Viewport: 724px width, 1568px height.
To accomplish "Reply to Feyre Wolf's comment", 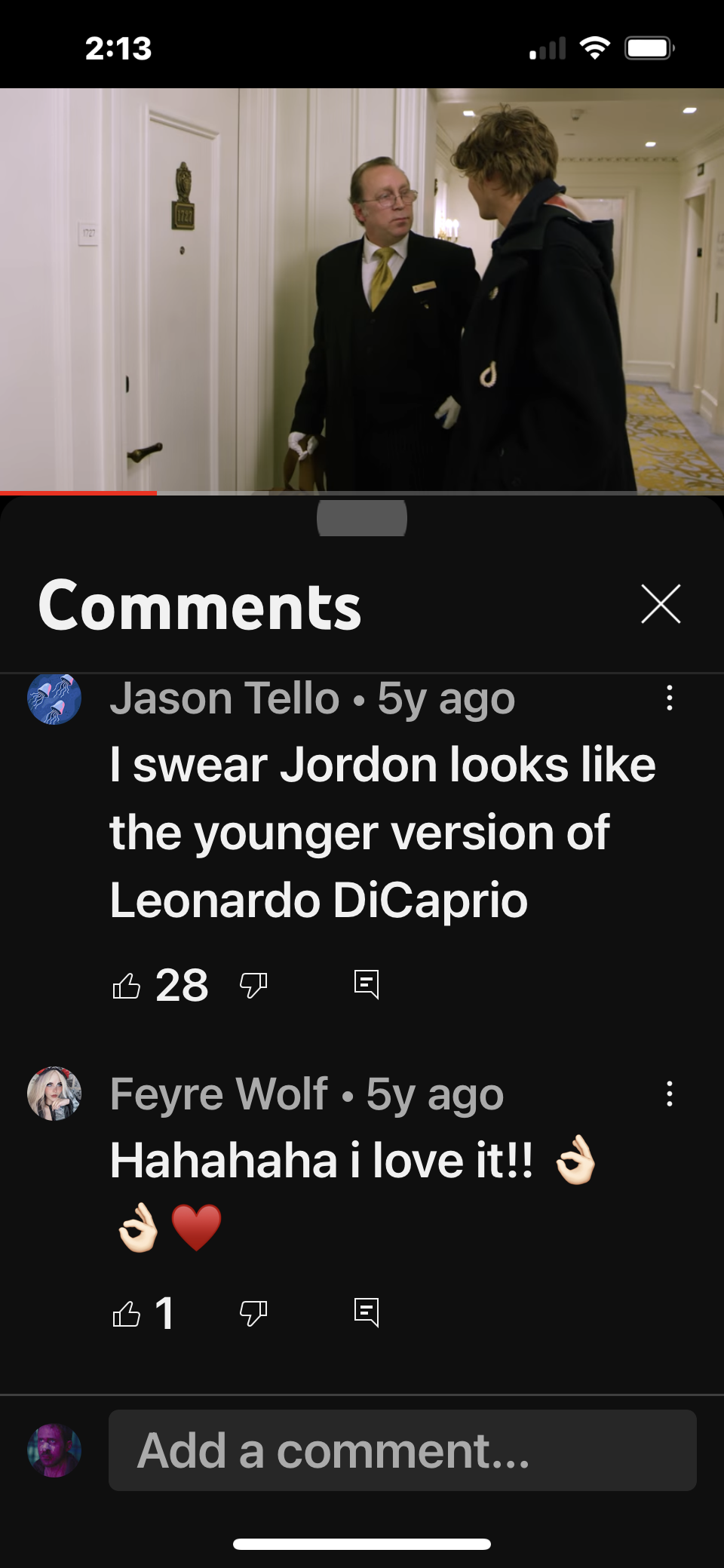I will pyautogui.click(x=367, y=1313).
